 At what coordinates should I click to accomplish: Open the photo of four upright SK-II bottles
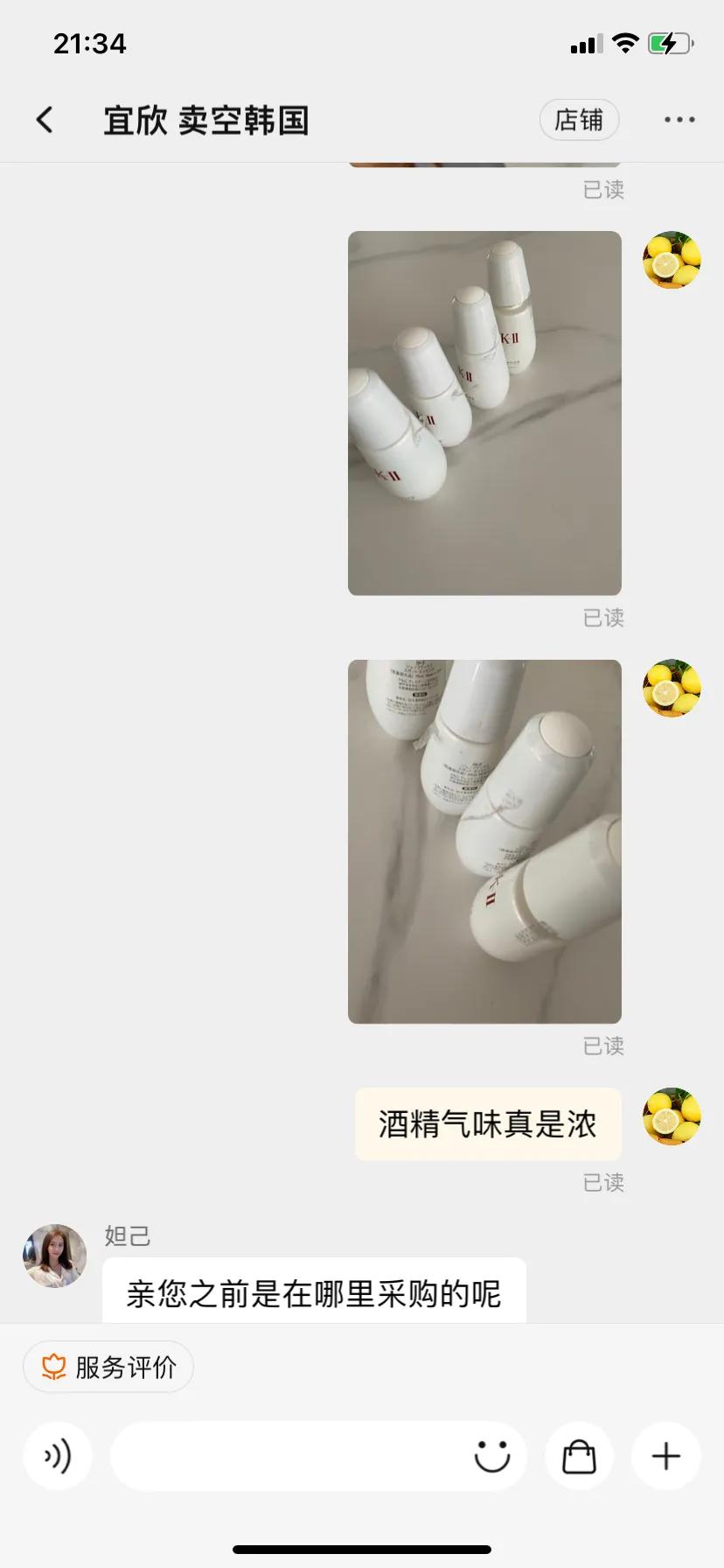coord(484,413)
